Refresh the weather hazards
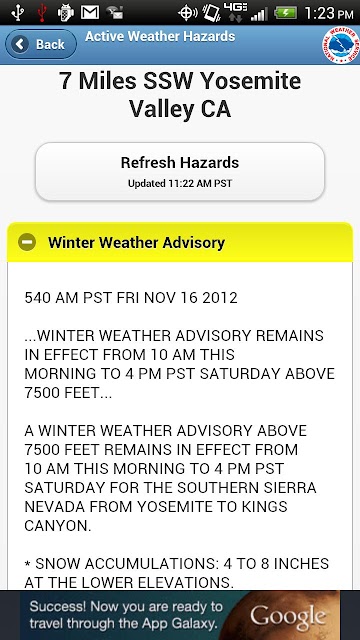The height and width of the screenshot is (640, 360). coord(180,171)
